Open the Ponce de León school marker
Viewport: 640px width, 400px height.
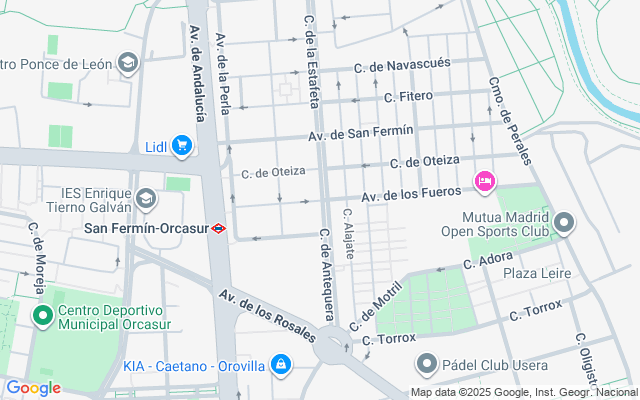pos(127,65)
